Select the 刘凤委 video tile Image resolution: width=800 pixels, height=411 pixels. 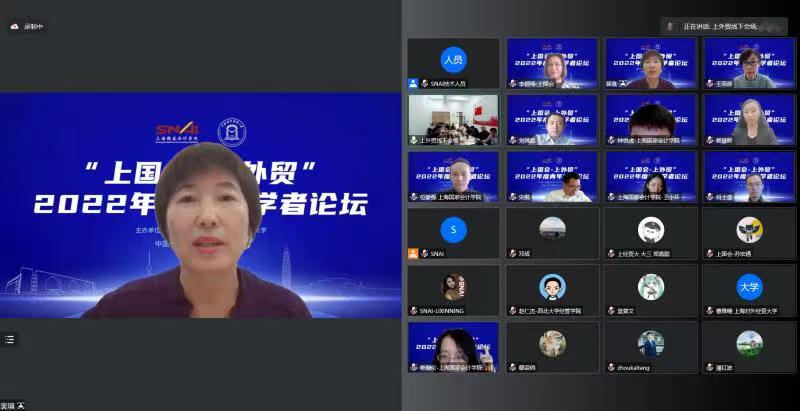(552, 119)
